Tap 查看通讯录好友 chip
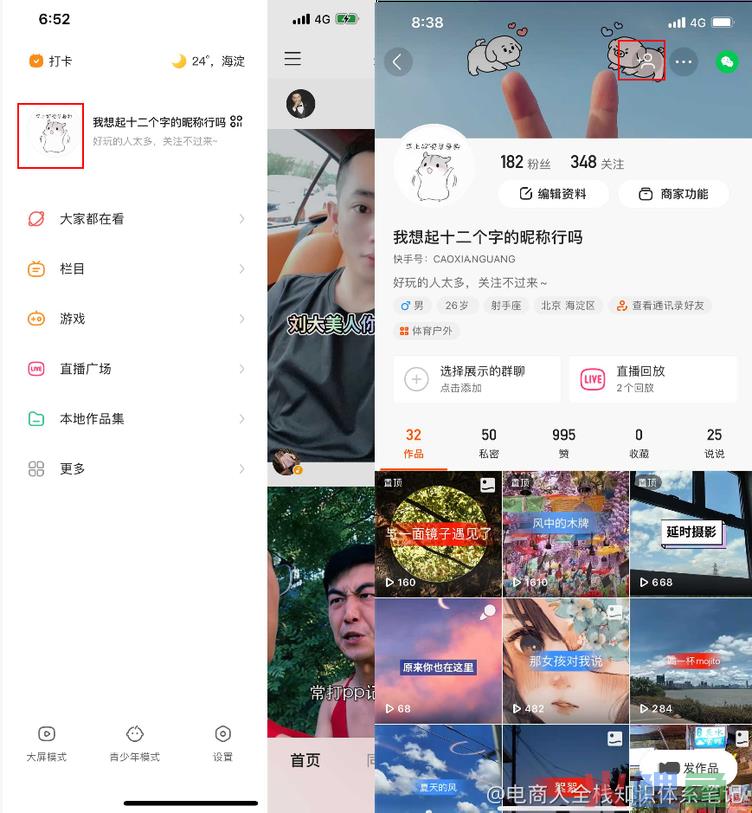The image size is (752, 813). point(660,306)
